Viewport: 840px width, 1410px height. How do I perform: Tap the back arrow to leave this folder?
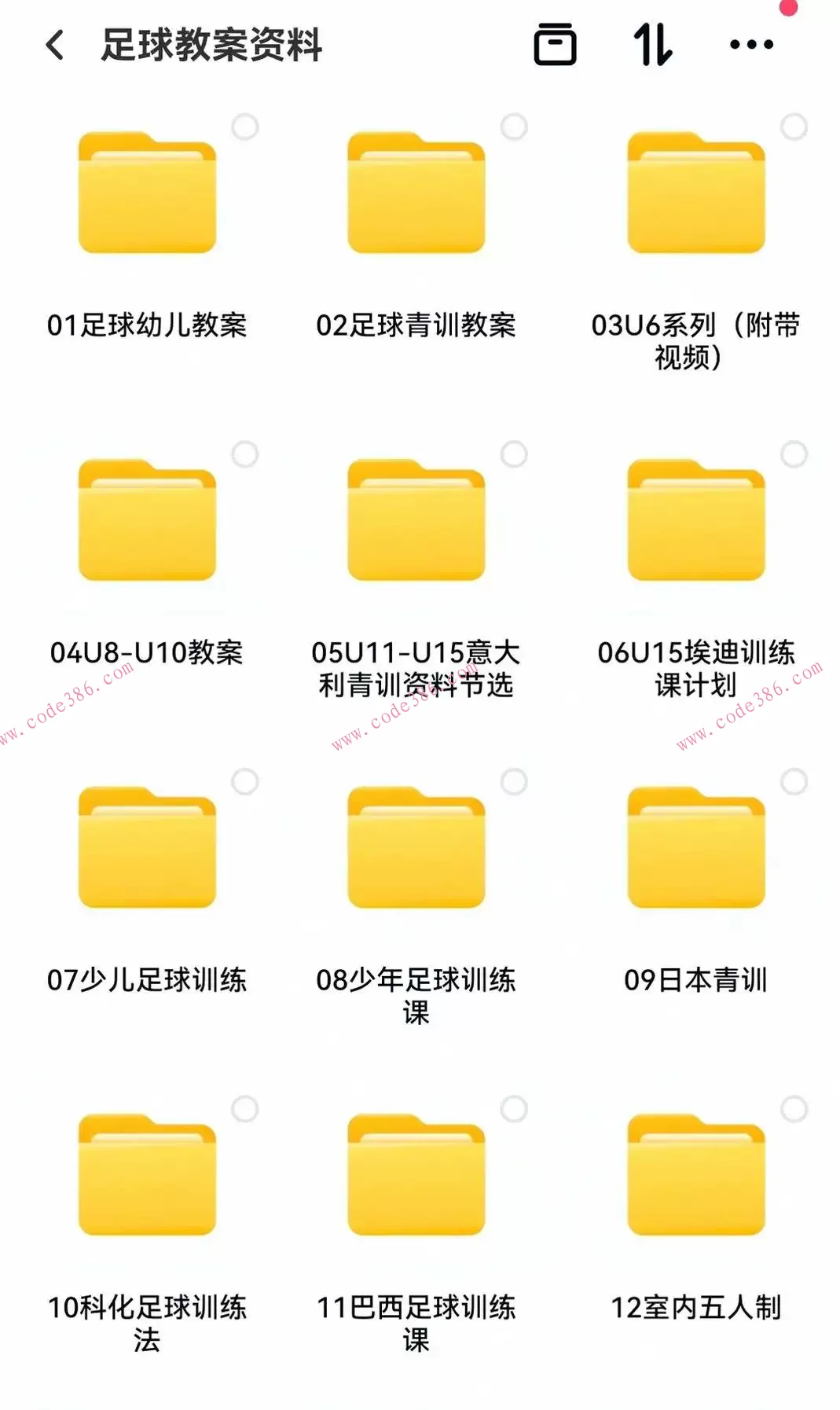point(53,46)
